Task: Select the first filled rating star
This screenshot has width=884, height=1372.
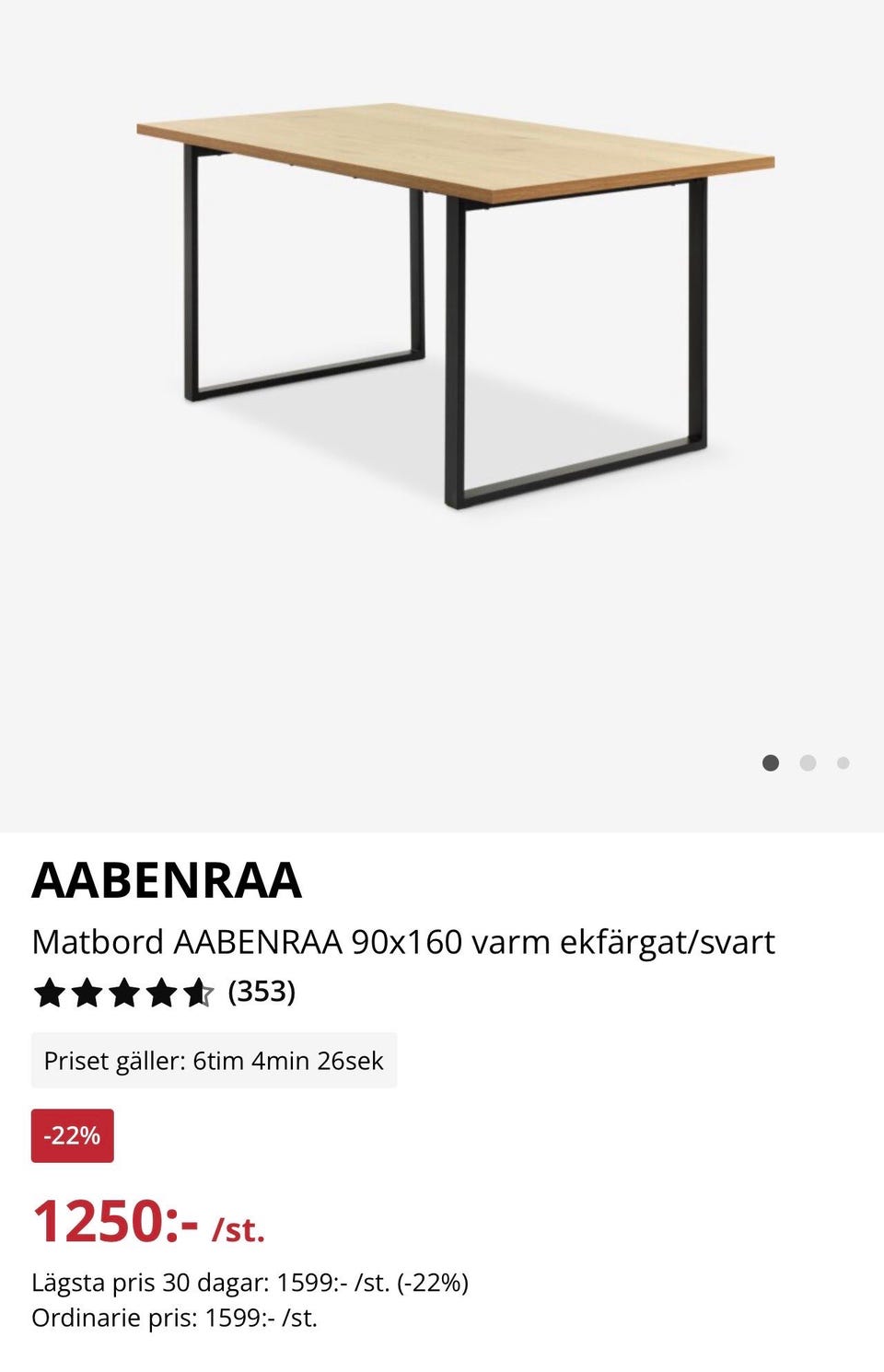Action: coord(51,994)
